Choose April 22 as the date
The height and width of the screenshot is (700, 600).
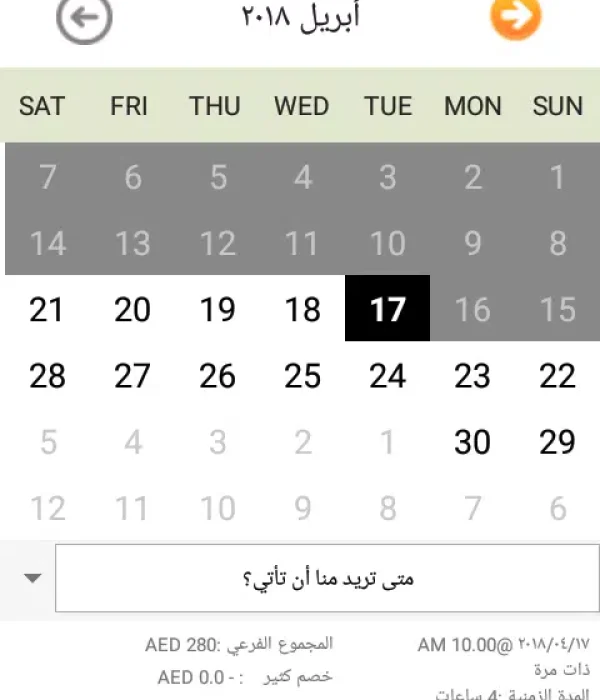[x=558, y=376]
